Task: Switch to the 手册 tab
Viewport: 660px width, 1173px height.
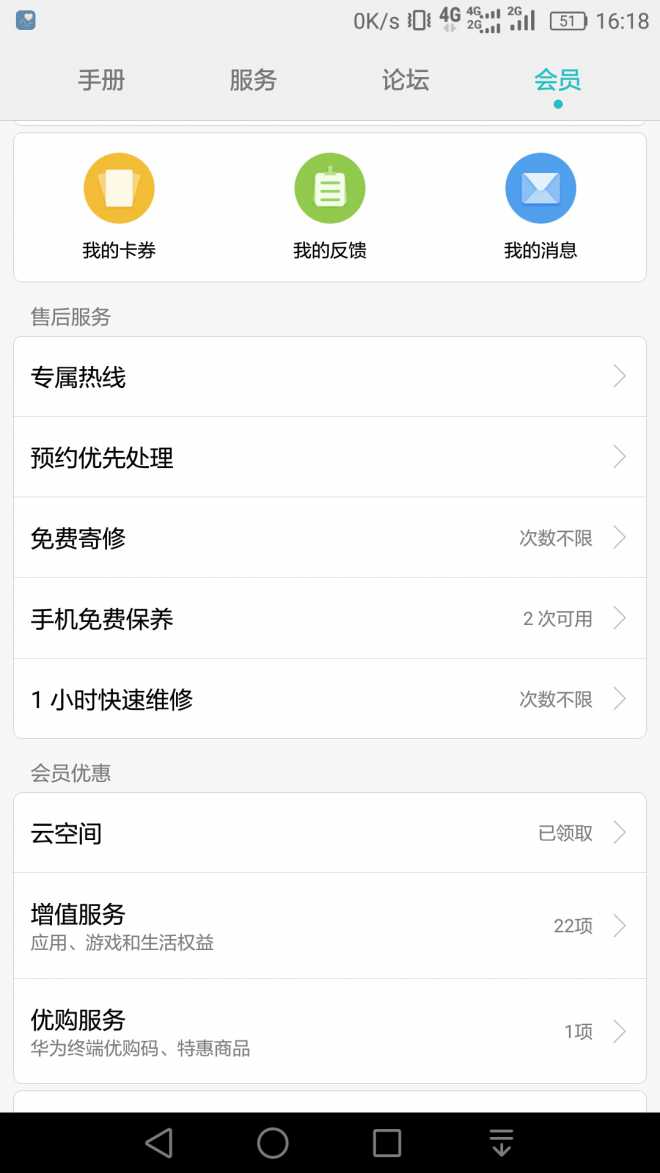Action: coord(102,80)
